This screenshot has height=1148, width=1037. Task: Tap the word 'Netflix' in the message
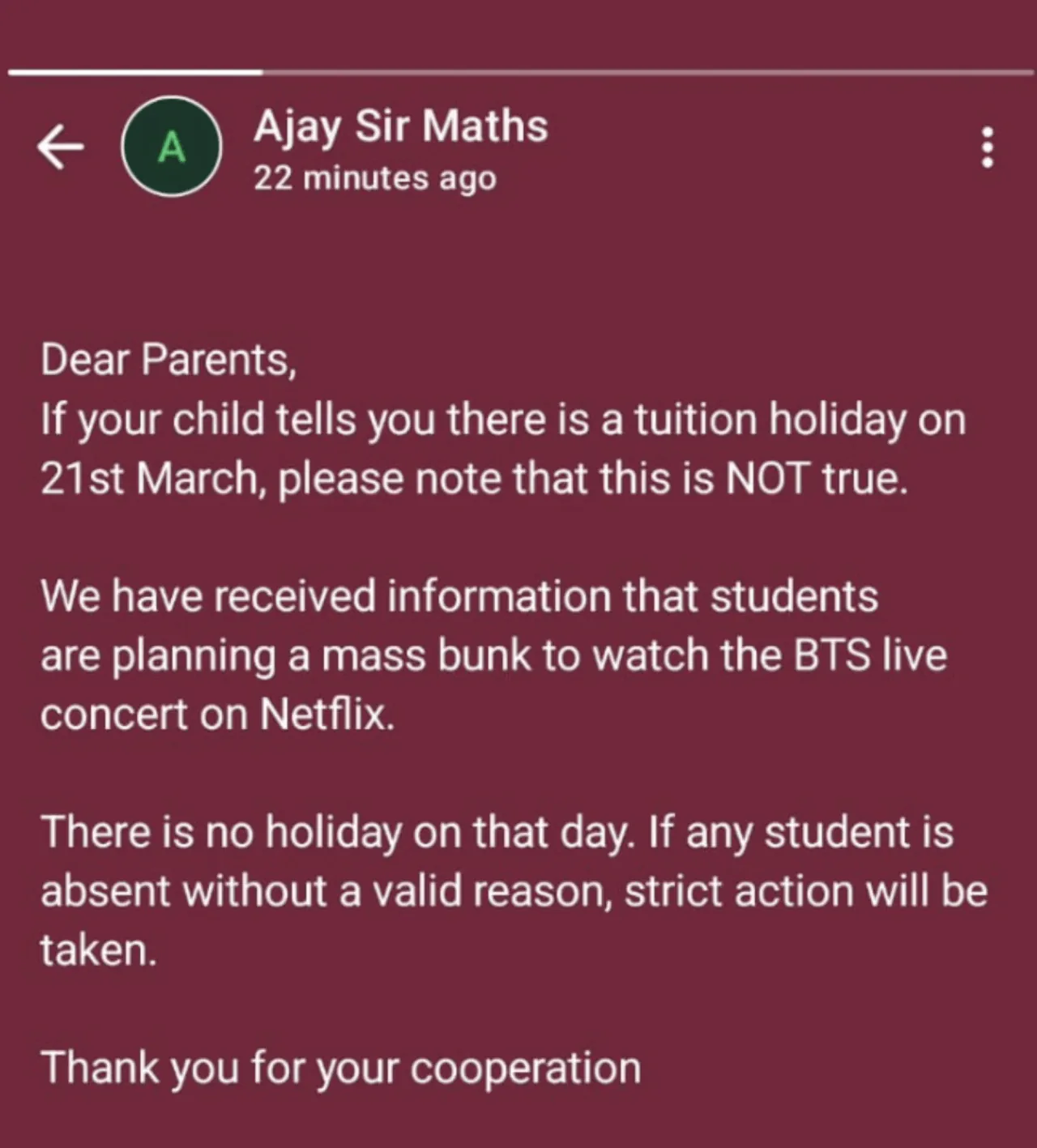click(326, 714)
